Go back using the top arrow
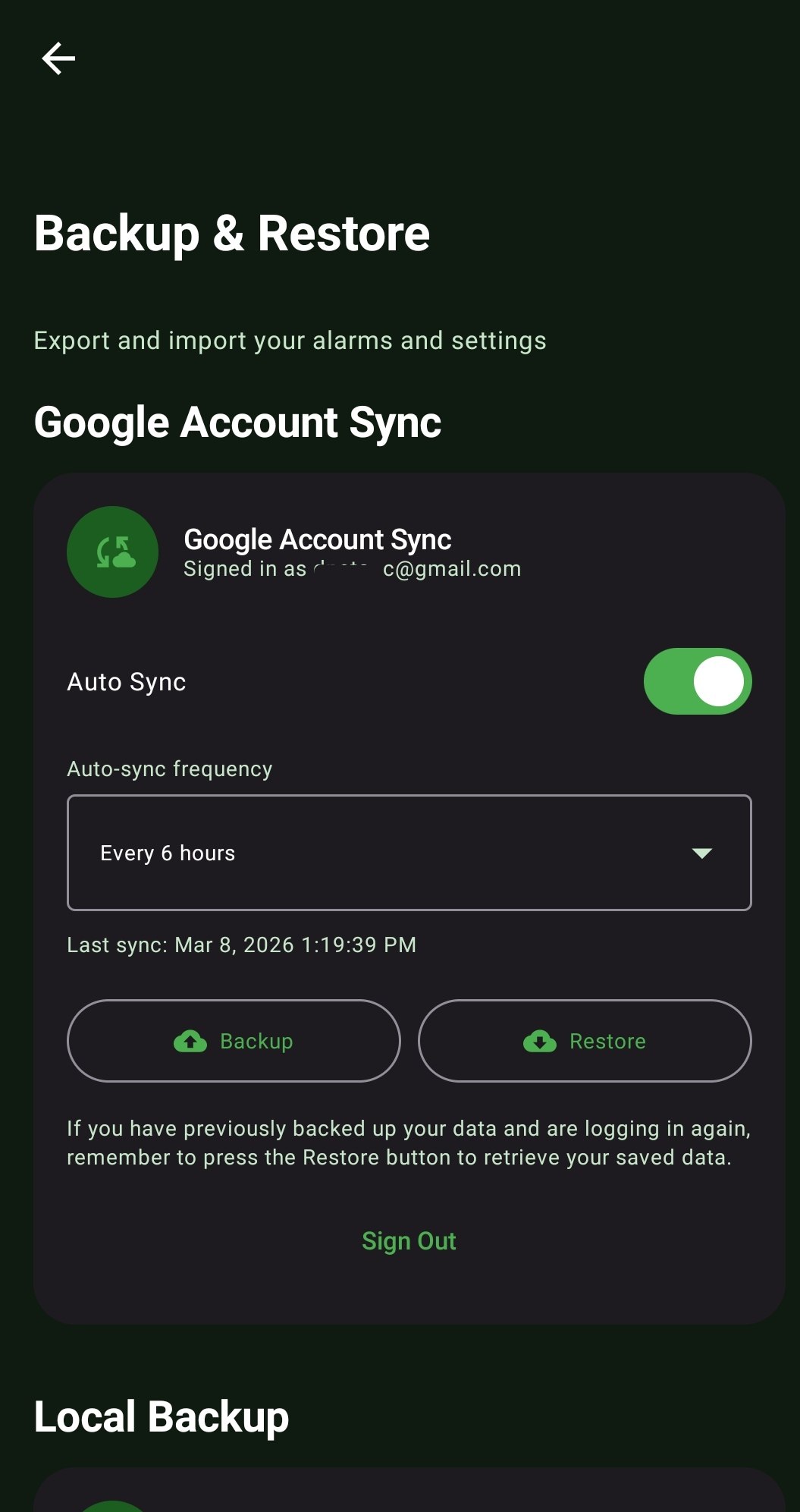 click(58, 58)
